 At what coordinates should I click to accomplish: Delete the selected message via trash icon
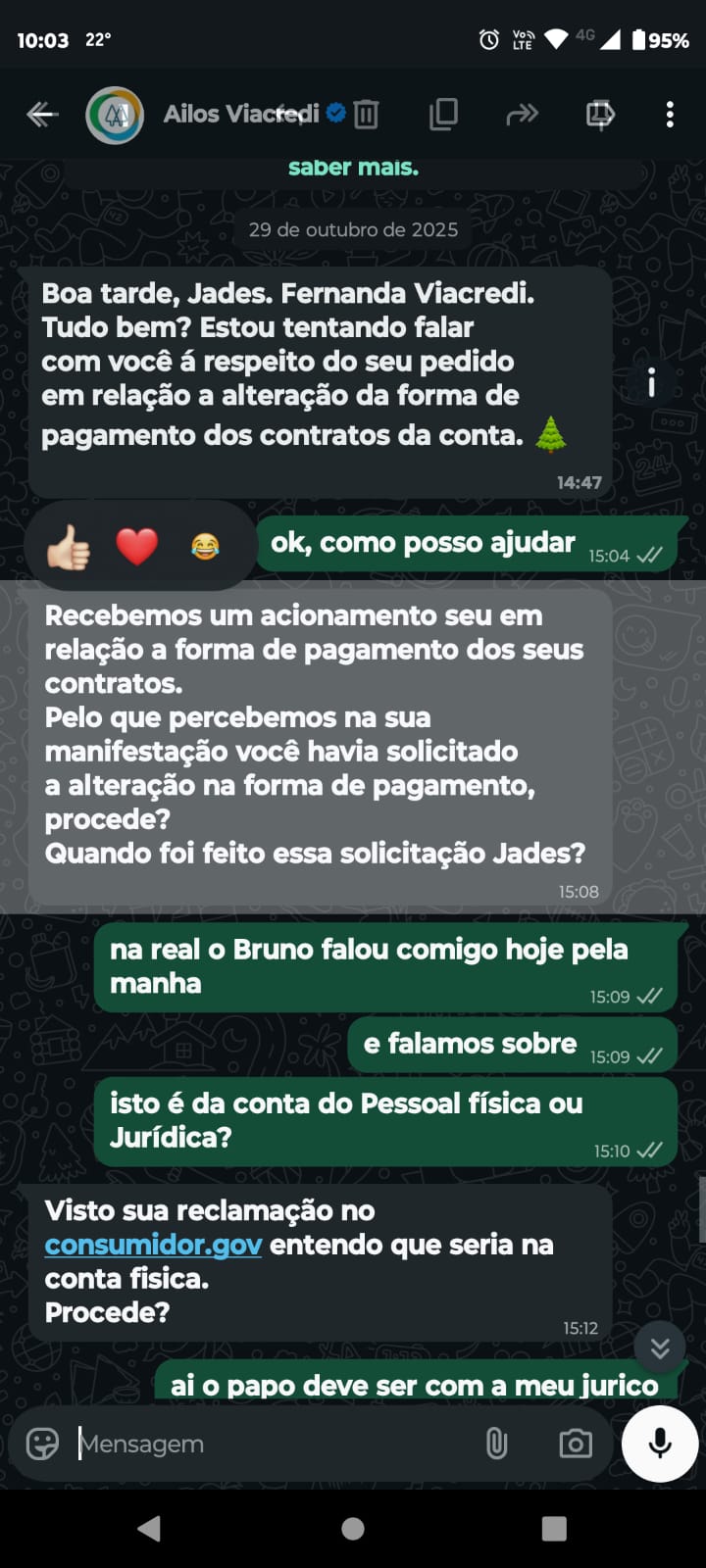366,115
